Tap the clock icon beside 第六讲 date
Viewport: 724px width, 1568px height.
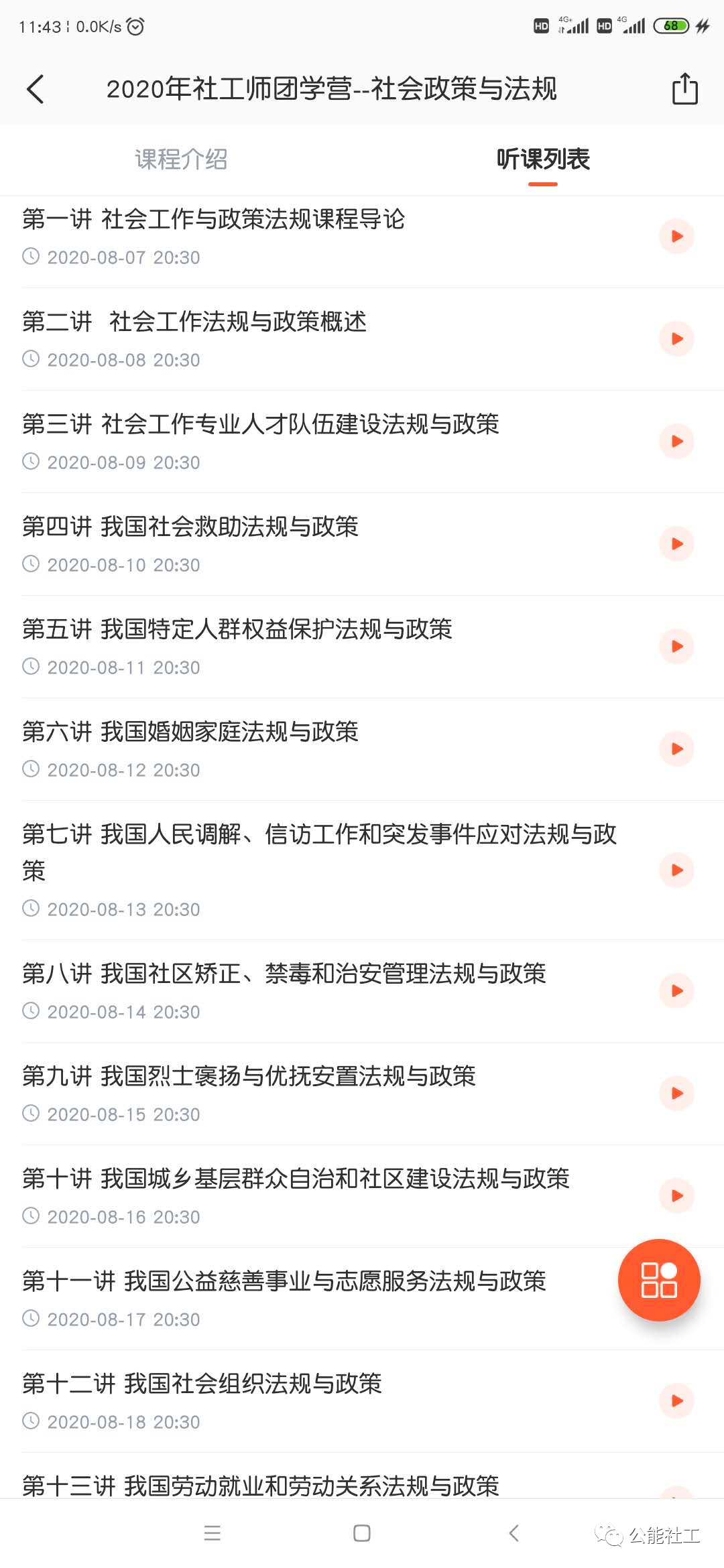pyautogui.click(x=32, y=769)
